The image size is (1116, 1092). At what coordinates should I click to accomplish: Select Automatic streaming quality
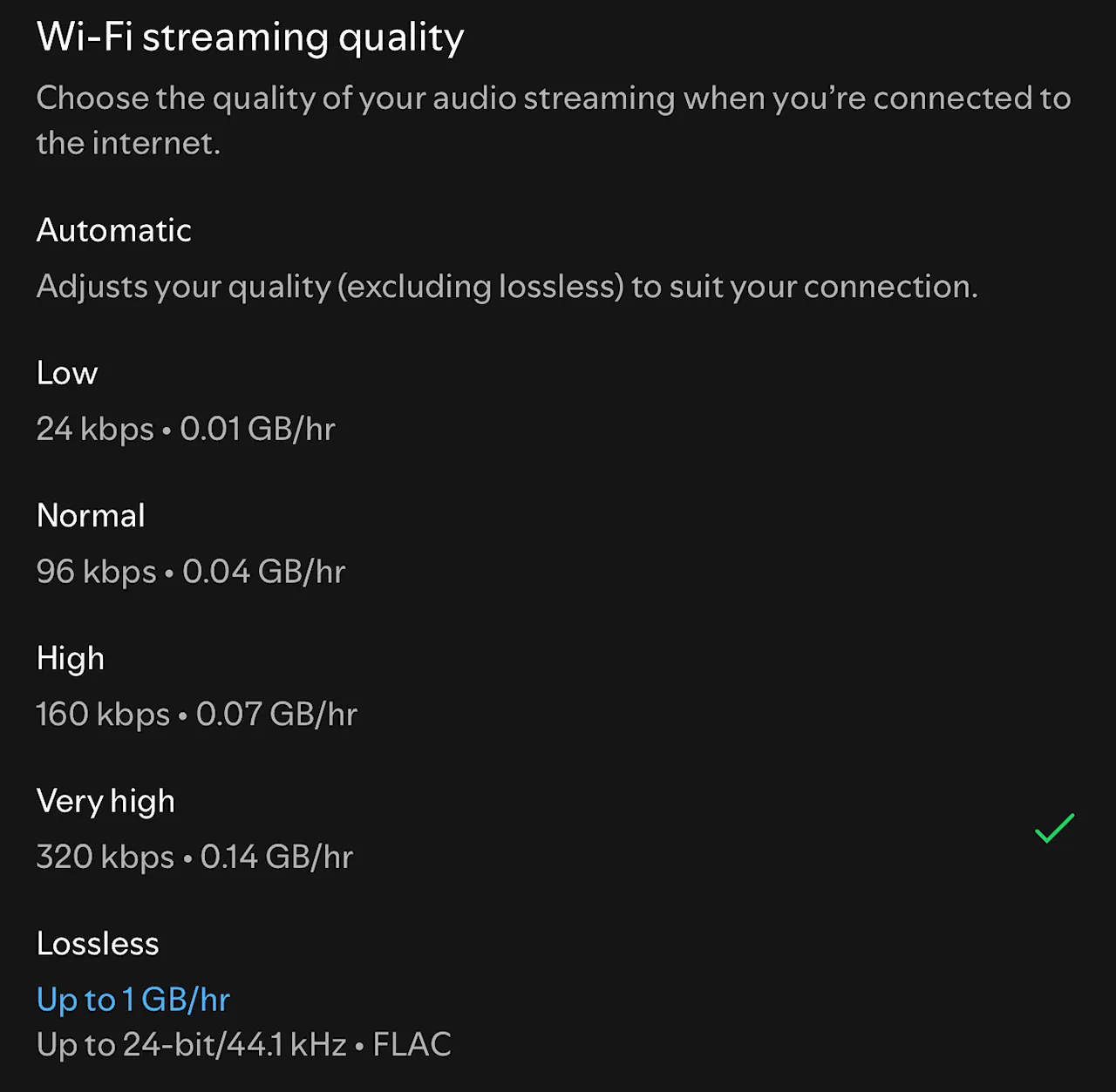(114, 231)
